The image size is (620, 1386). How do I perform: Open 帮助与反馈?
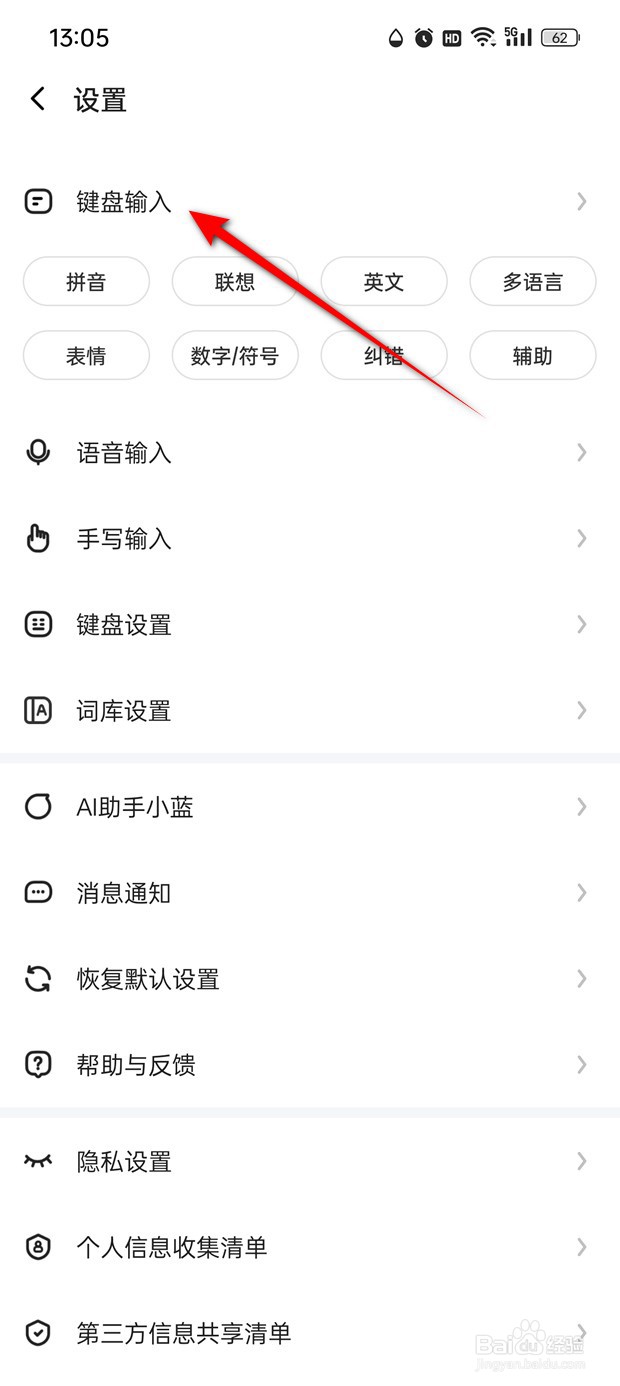(x=310, y=1065)
